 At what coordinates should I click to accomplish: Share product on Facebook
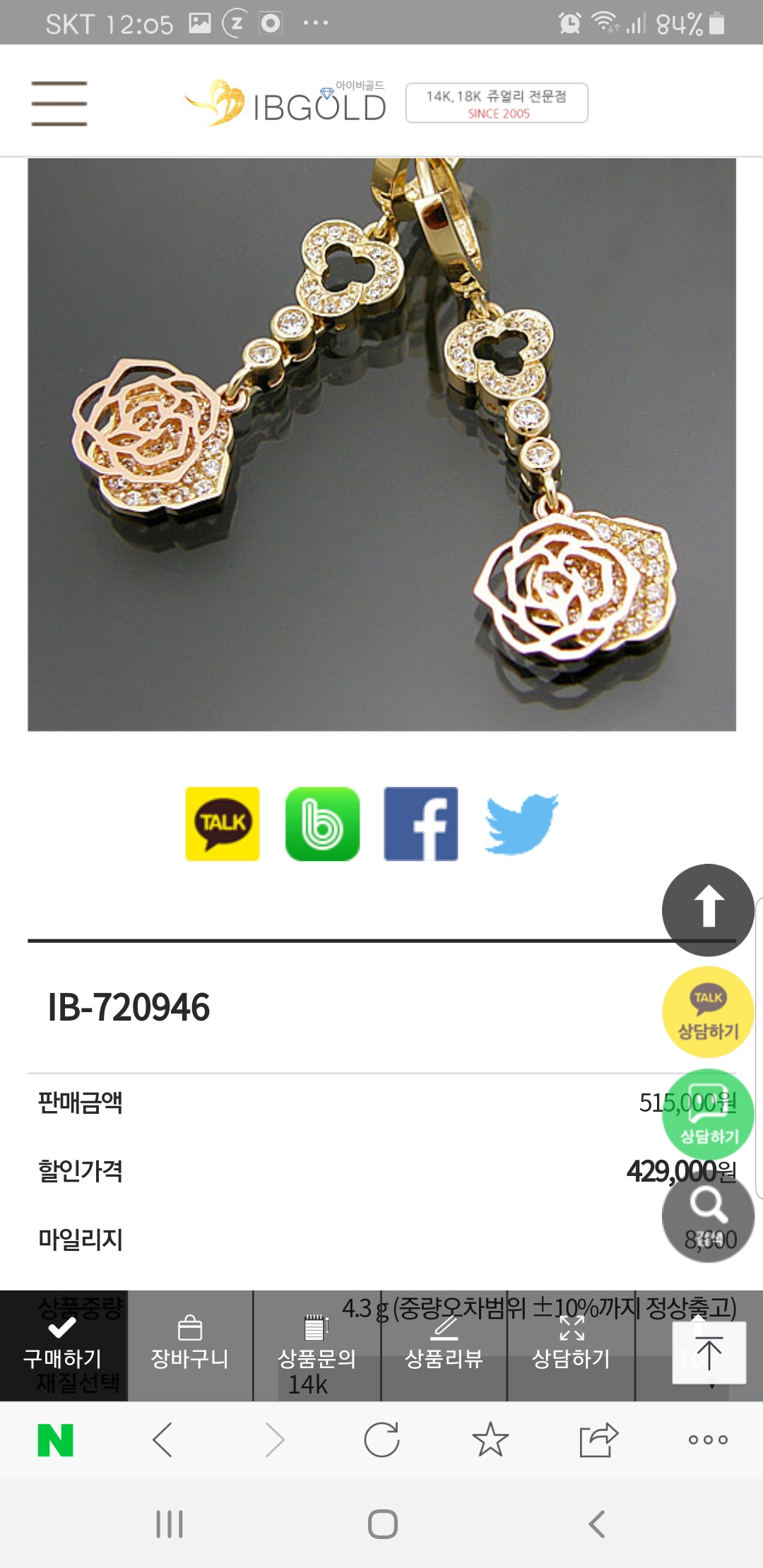[x=421, y=824]
